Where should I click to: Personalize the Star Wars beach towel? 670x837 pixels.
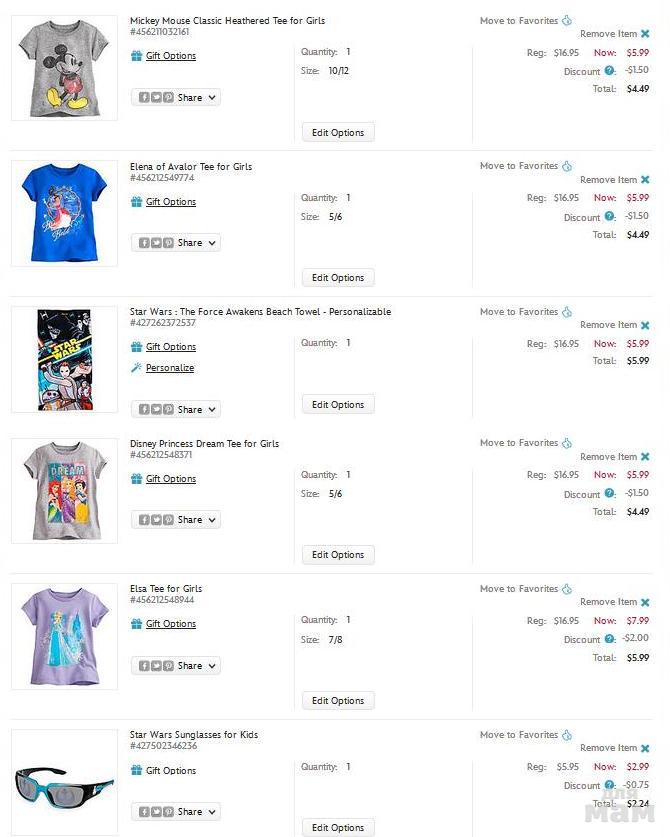pos(169,368)
